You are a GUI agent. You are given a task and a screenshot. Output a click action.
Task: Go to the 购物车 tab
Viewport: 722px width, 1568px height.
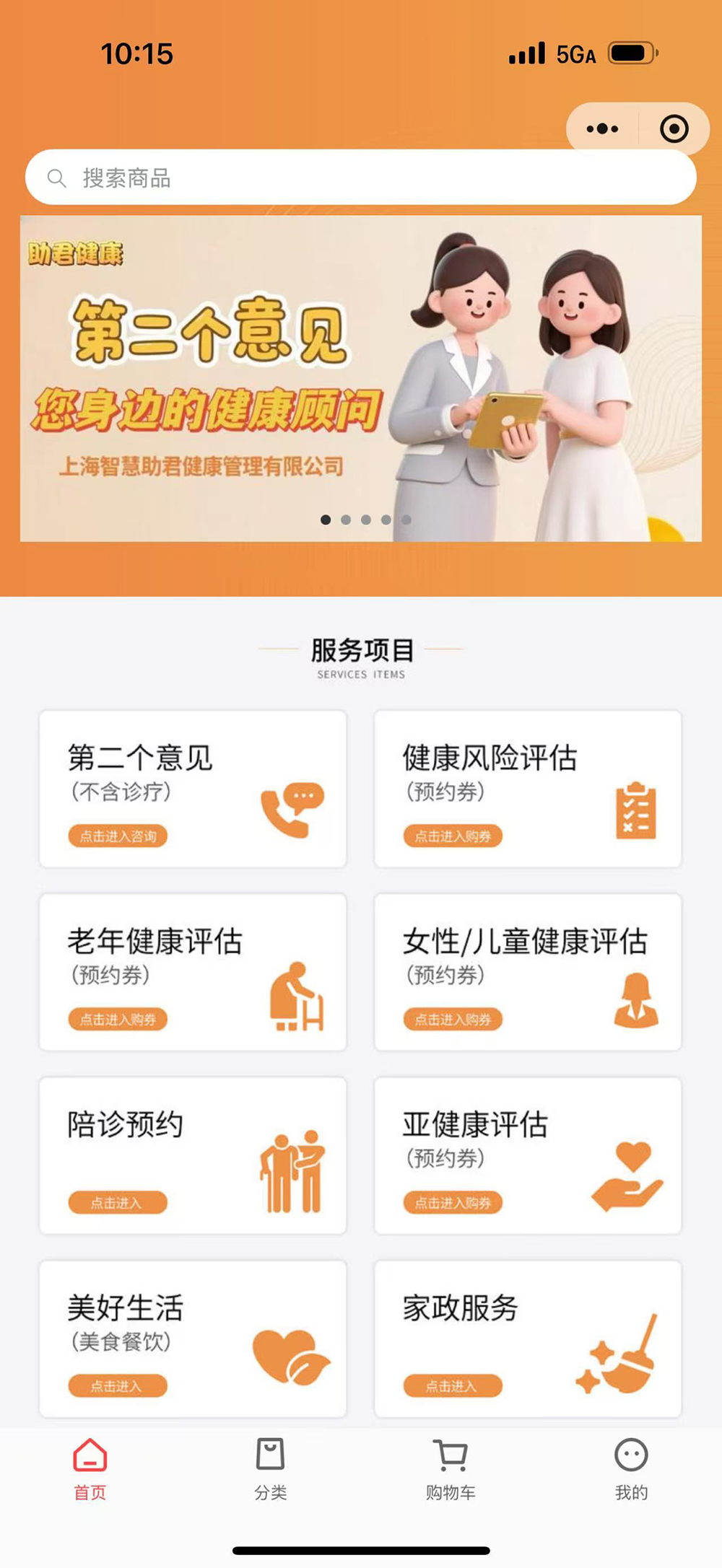click(451, 1470)
